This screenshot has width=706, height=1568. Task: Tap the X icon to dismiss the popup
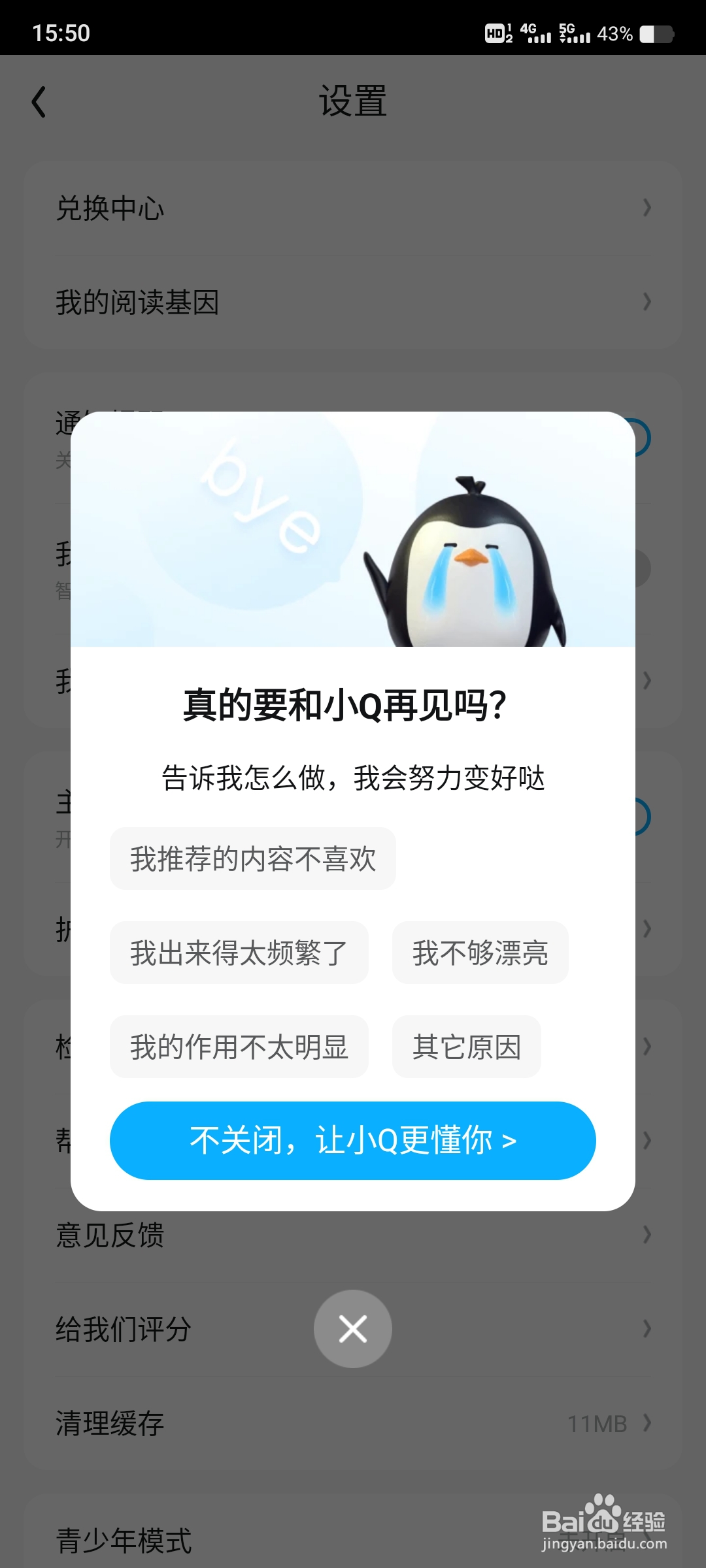coord(353,1330)
